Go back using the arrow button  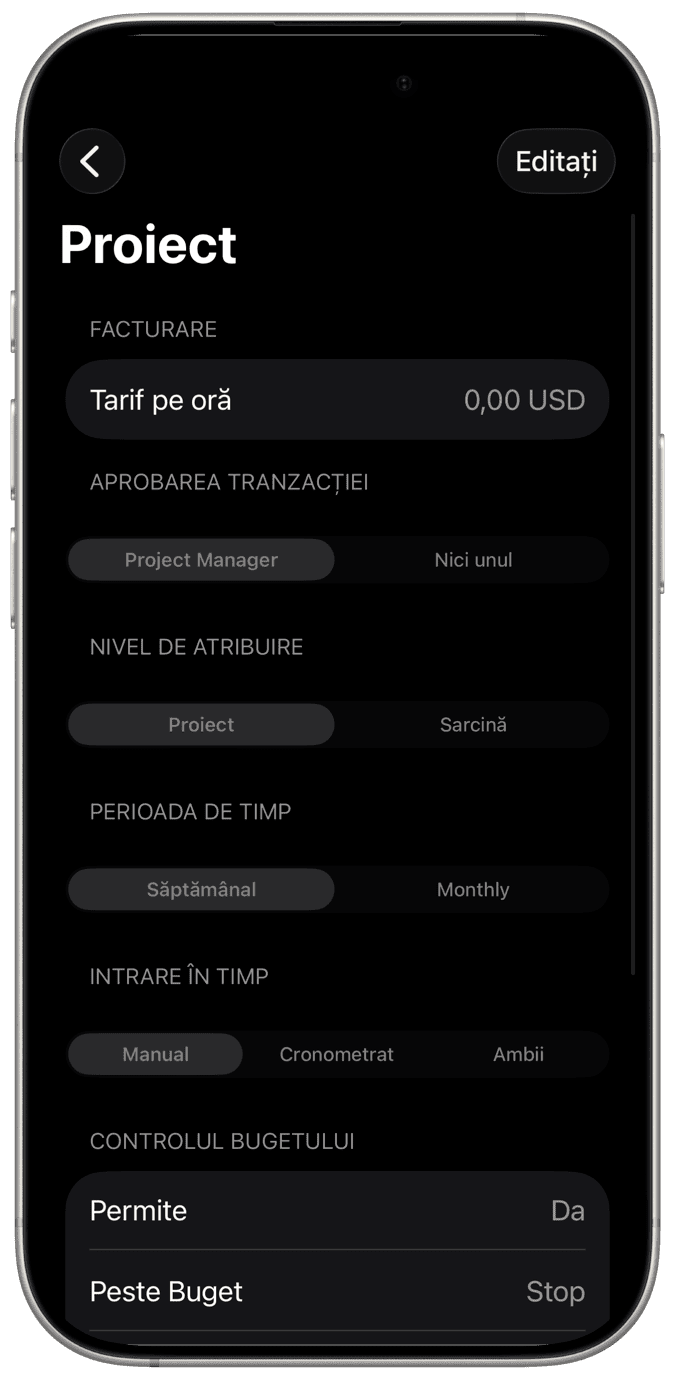coord(91,161)
